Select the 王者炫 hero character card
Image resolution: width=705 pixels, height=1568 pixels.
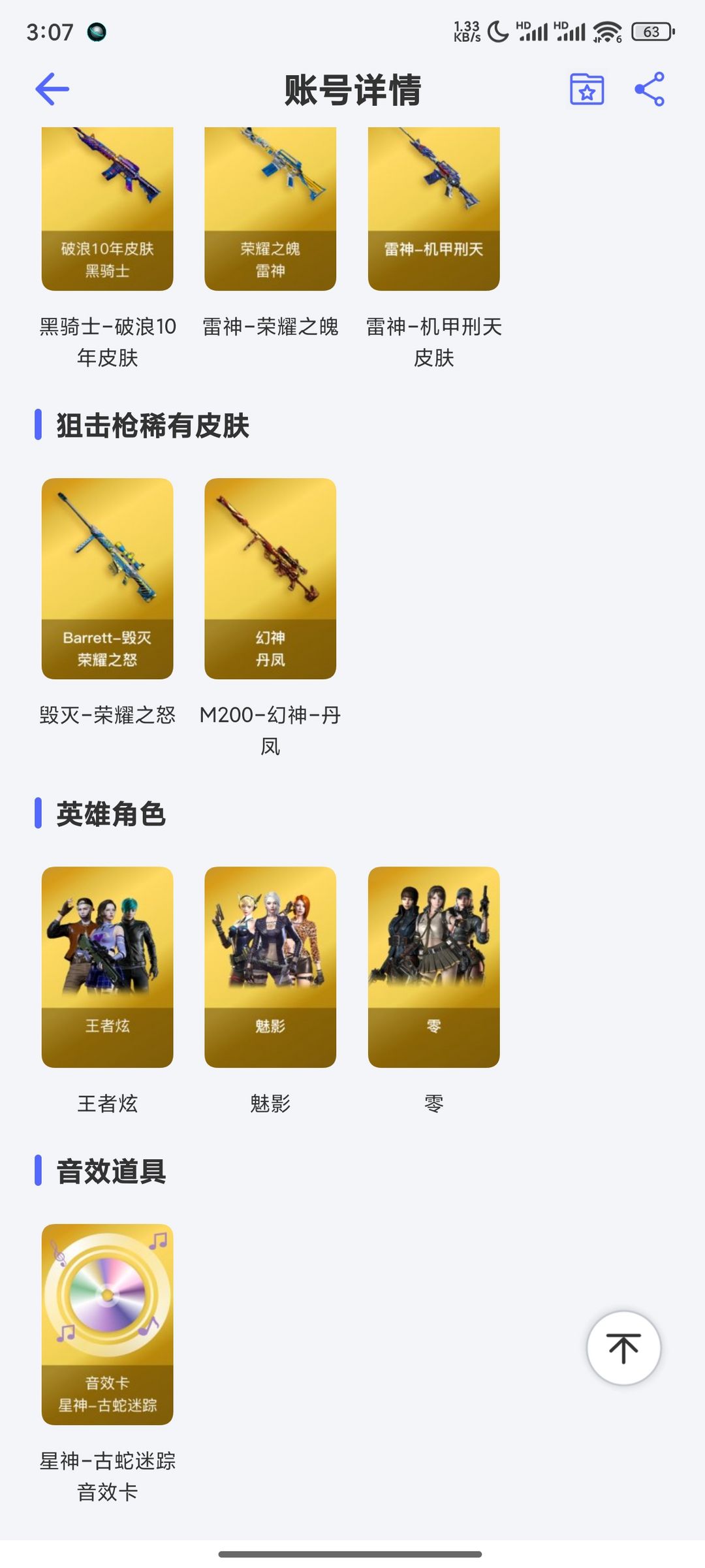click(108, 967)
